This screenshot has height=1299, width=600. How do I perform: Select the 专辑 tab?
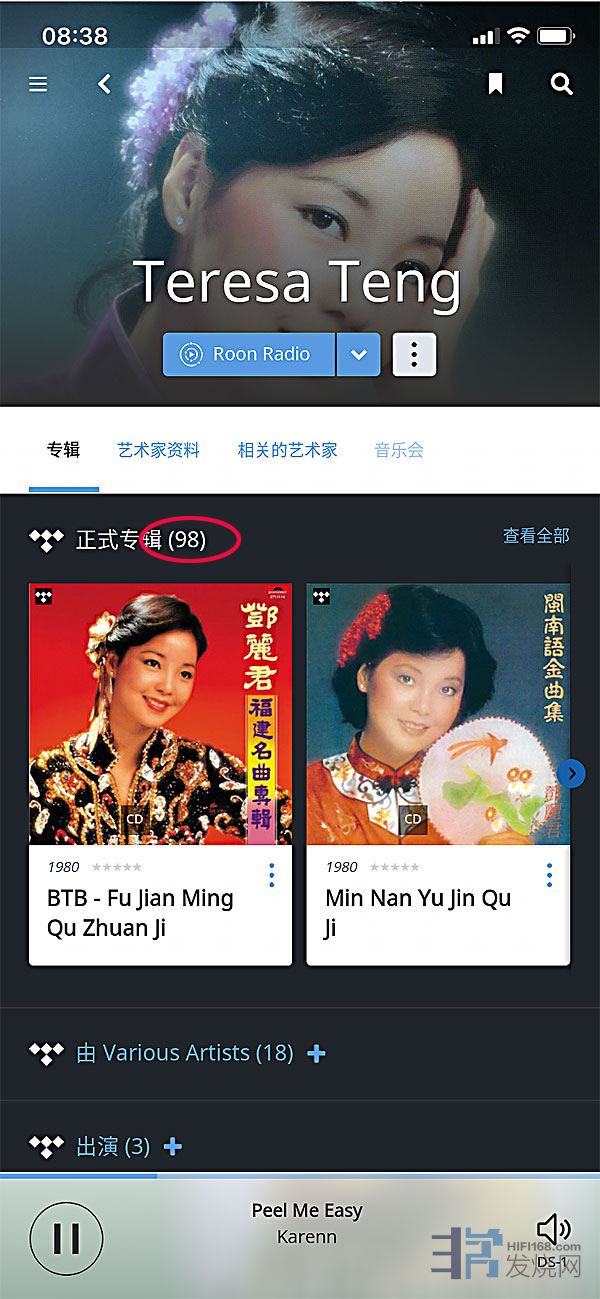(x=63, y=450)
